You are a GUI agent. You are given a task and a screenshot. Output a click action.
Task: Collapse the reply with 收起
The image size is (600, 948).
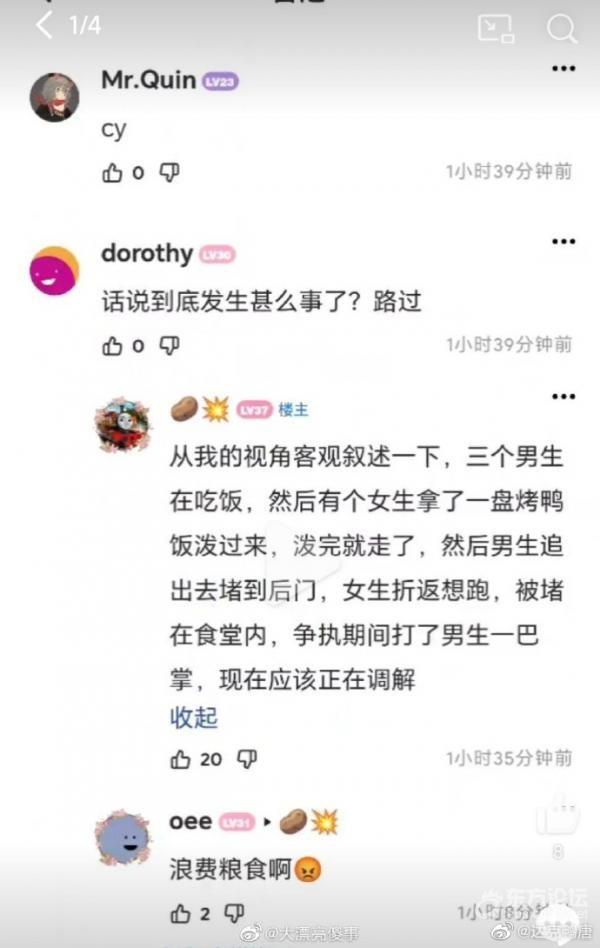tap(193, 717)
